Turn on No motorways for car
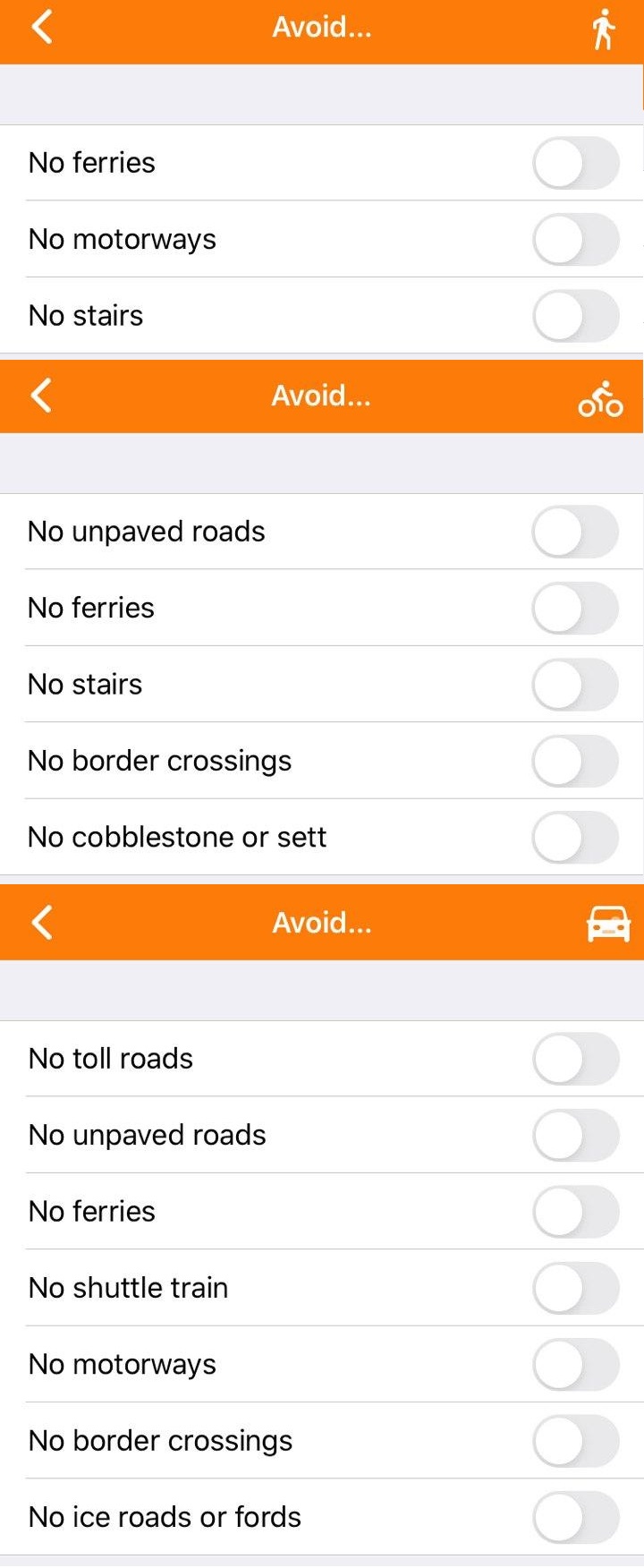This screenshot has height=1568, width=644. pos(575,1365)
